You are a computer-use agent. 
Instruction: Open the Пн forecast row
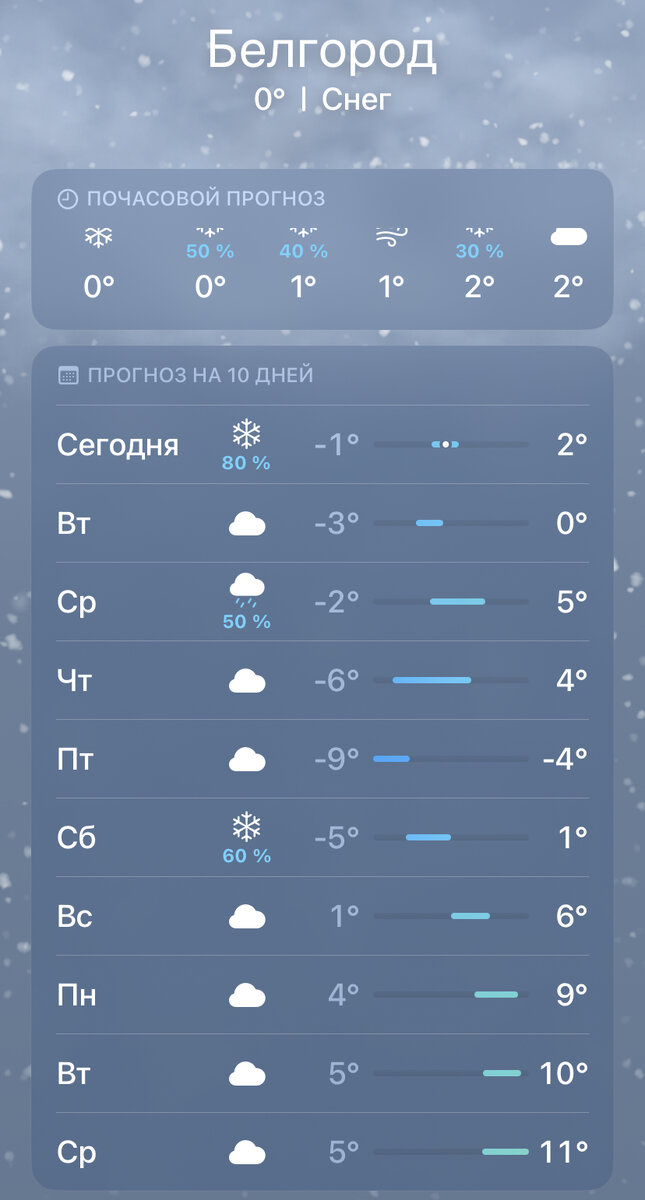tap(322, 995)
